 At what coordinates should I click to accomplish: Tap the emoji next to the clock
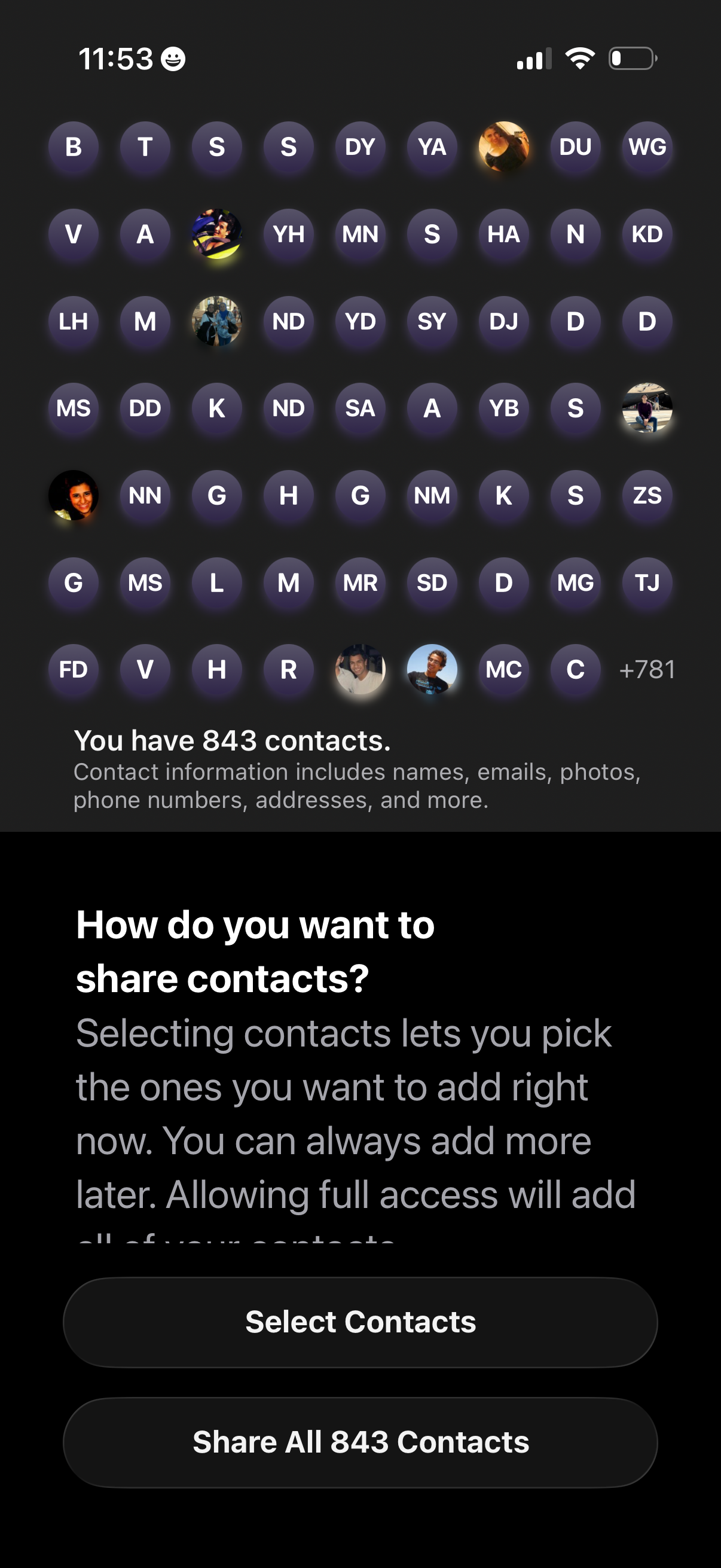(172, 59)
